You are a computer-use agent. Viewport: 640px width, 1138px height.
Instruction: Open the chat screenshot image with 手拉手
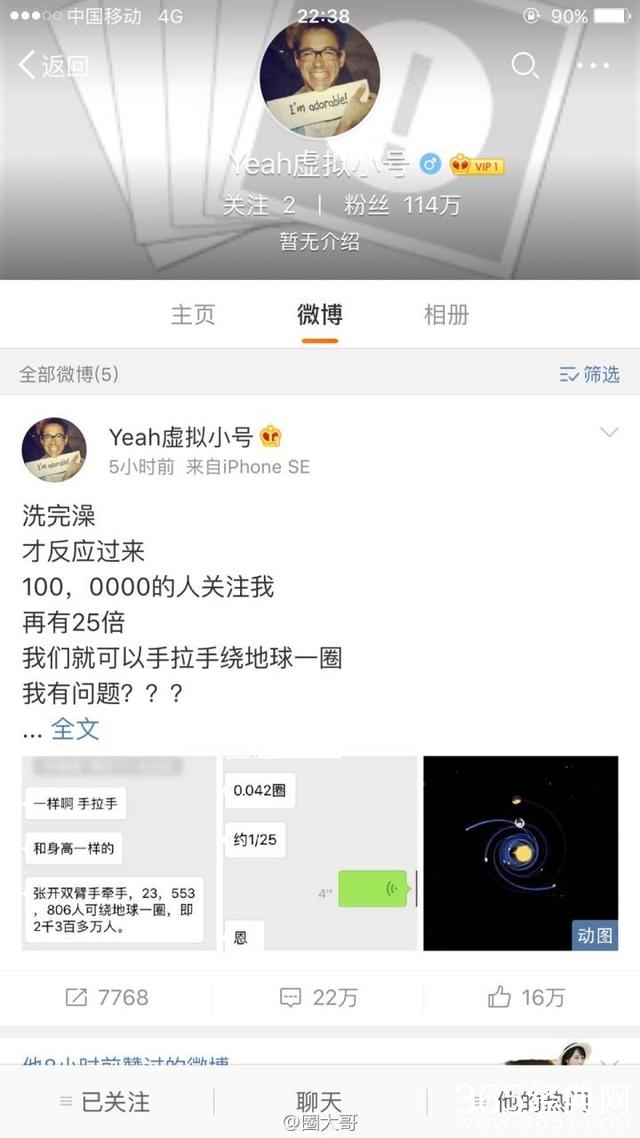(119, 853)
